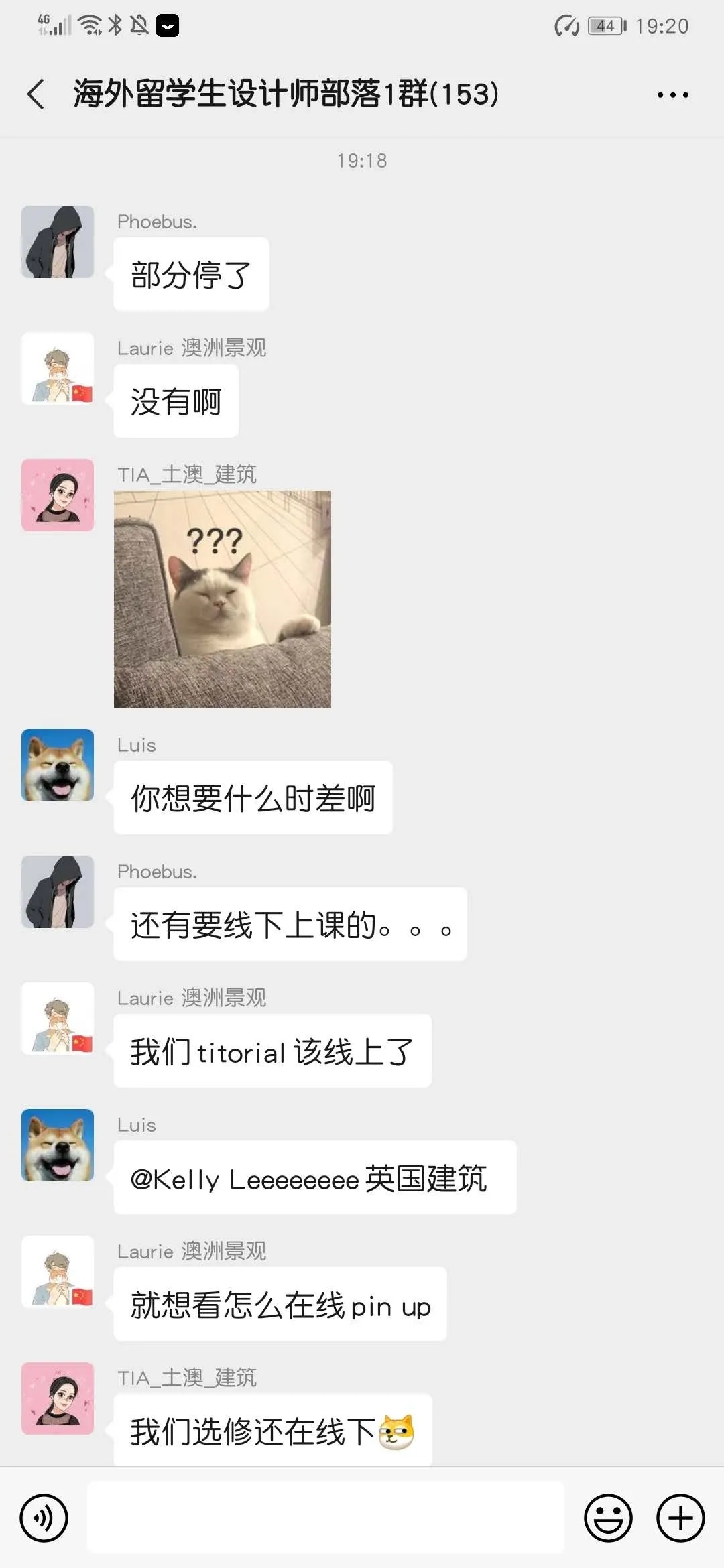Open the emoji sticker picker

[x=608, y=1518]
